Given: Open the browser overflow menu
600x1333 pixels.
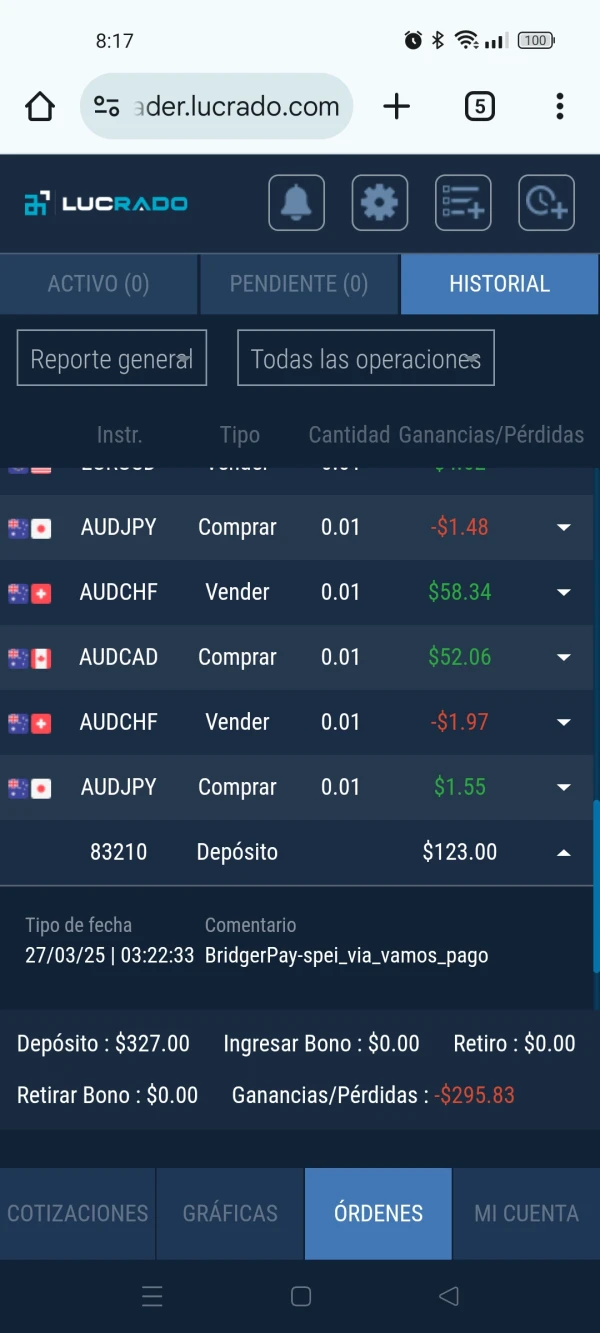Looking at the screenshot, I should pyautogui.click(x=559, y=106).
